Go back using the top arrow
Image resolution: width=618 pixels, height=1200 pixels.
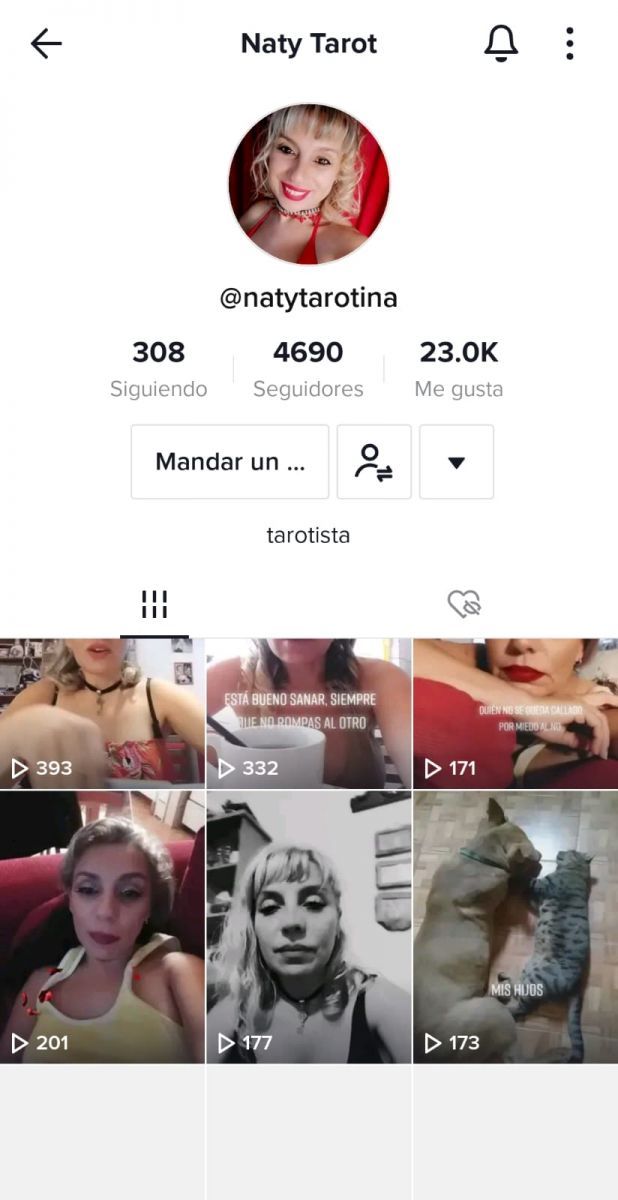tap(46, 43)
